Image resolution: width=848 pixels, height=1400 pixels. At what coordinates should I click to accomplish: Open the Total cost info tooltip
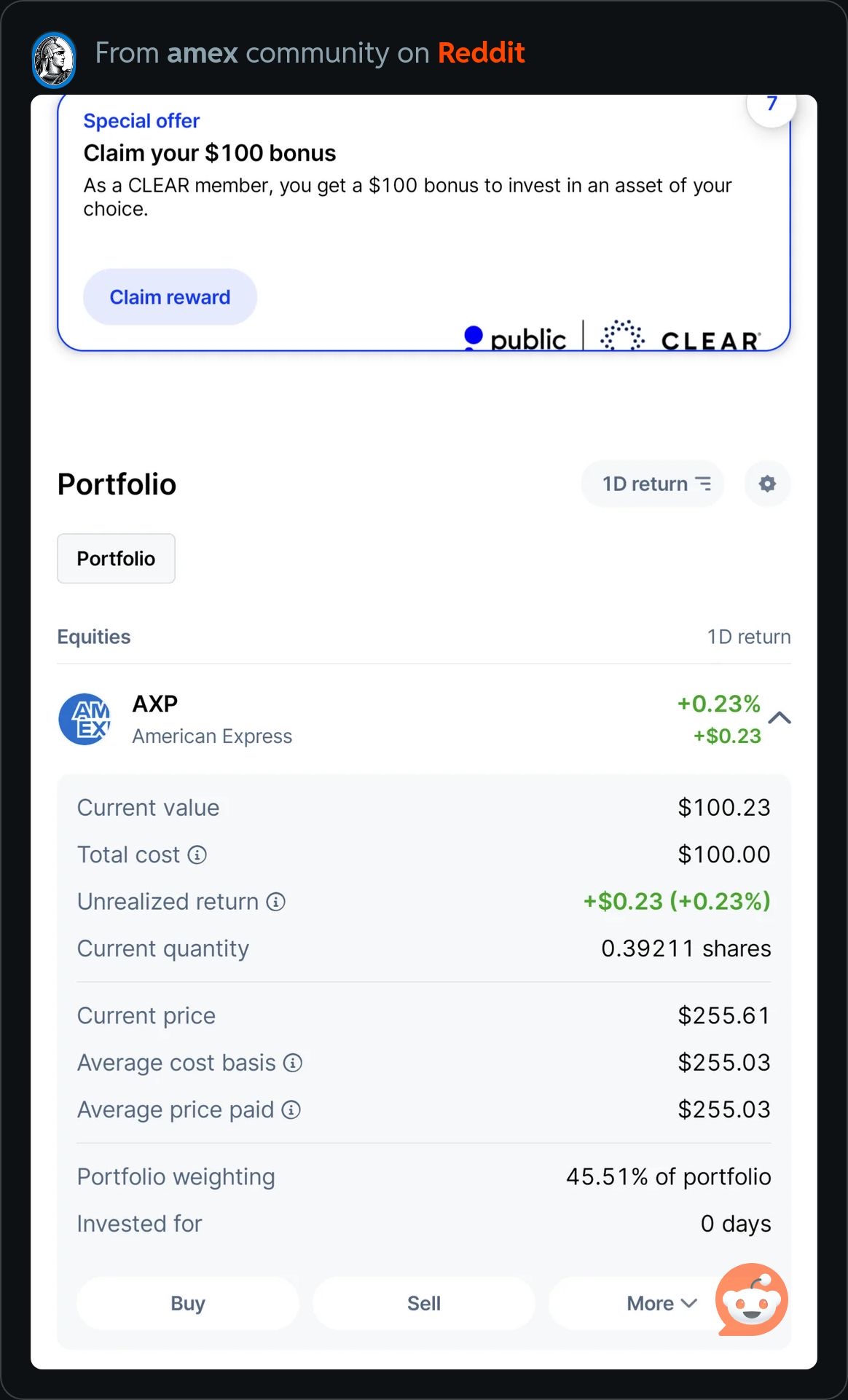click(x=197, y=854)
